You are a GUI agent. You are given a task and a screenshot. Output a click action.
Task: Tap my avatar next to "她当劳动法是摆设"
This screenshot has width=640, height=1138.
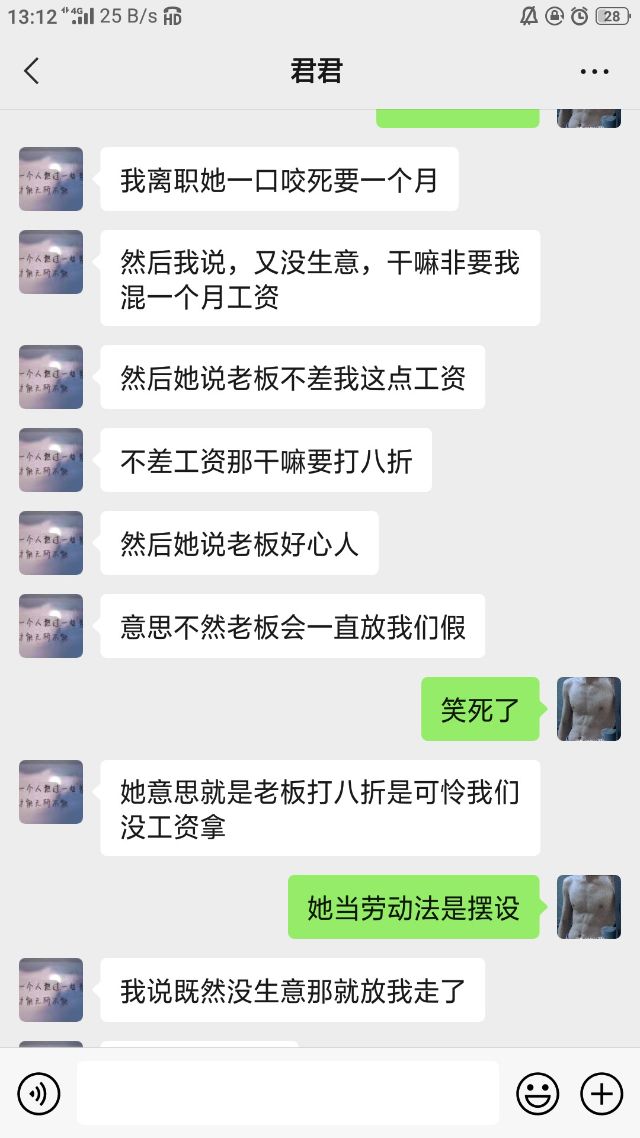click(589, 907)
